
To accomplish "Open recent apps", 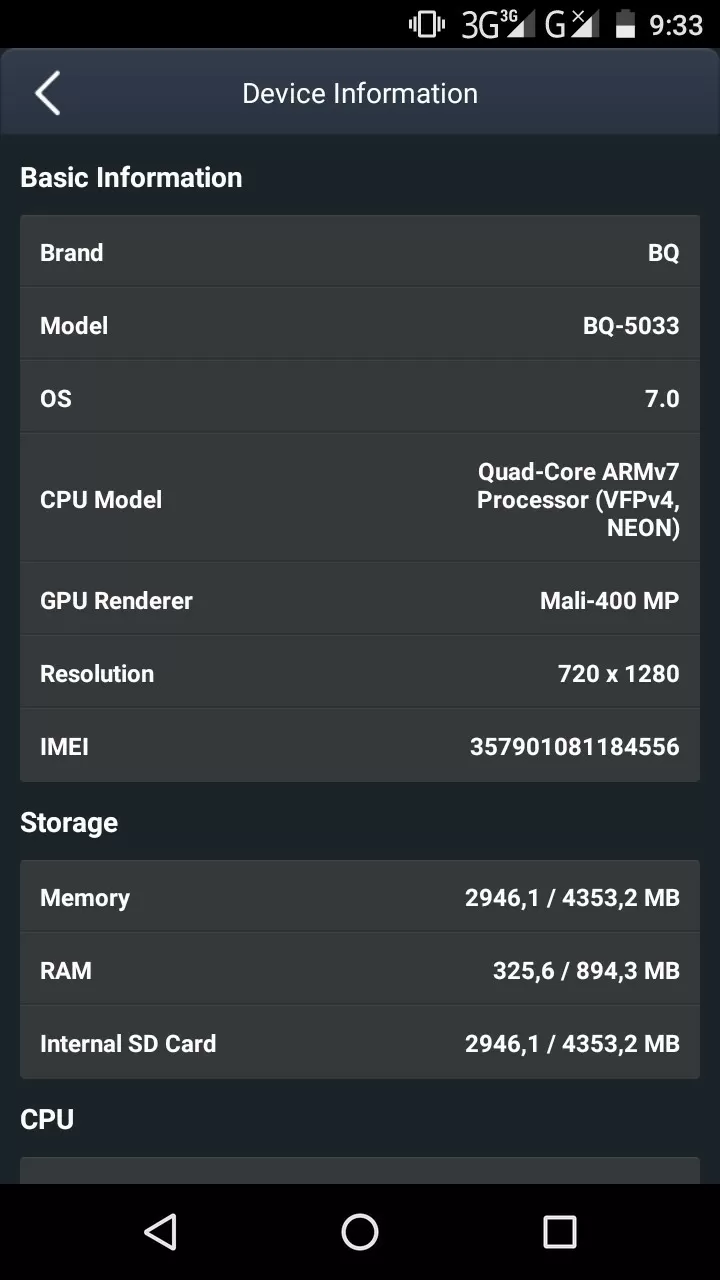I will coord(560,1232).
